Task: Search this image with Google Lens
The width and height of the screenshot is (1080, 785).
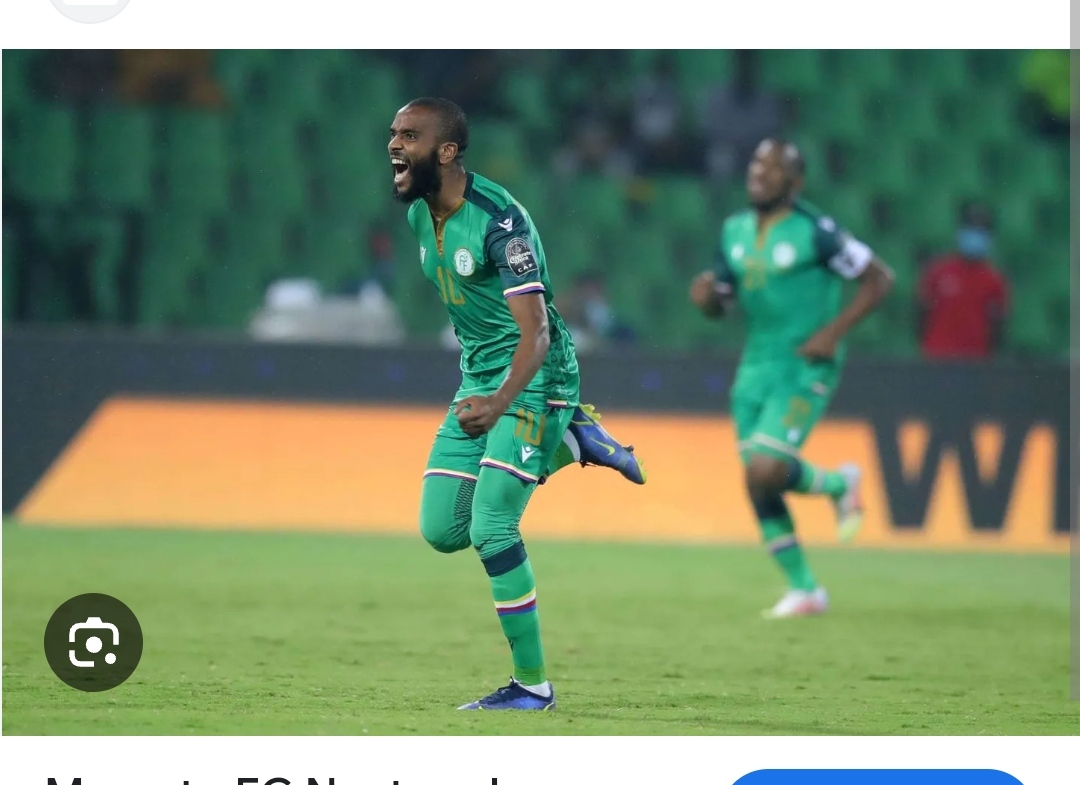Action: pyautogui.click(x=93, y=643)
